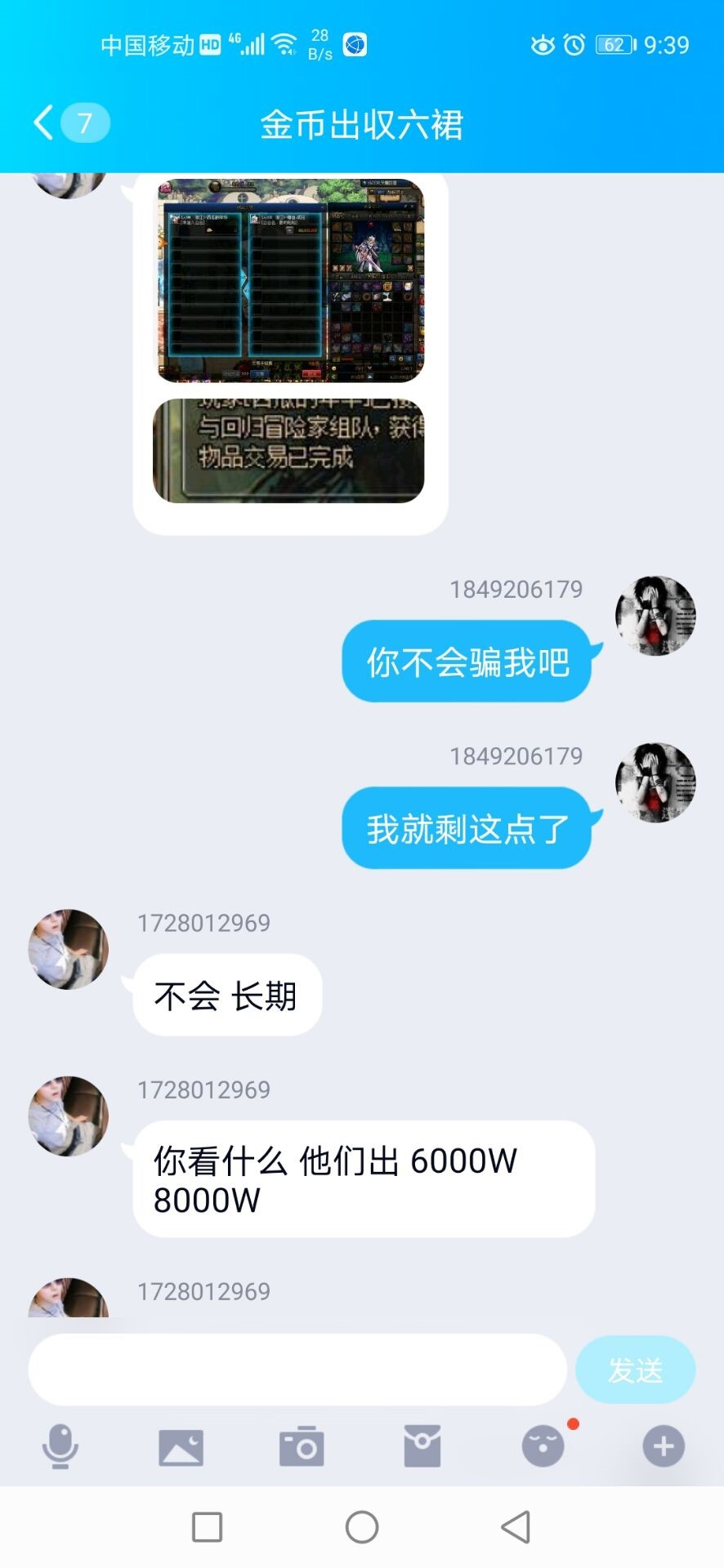Viewport: 724px width, 1568px height.
Task: Open the 物品交易已完成 image
Action: [x=288, y=450]
